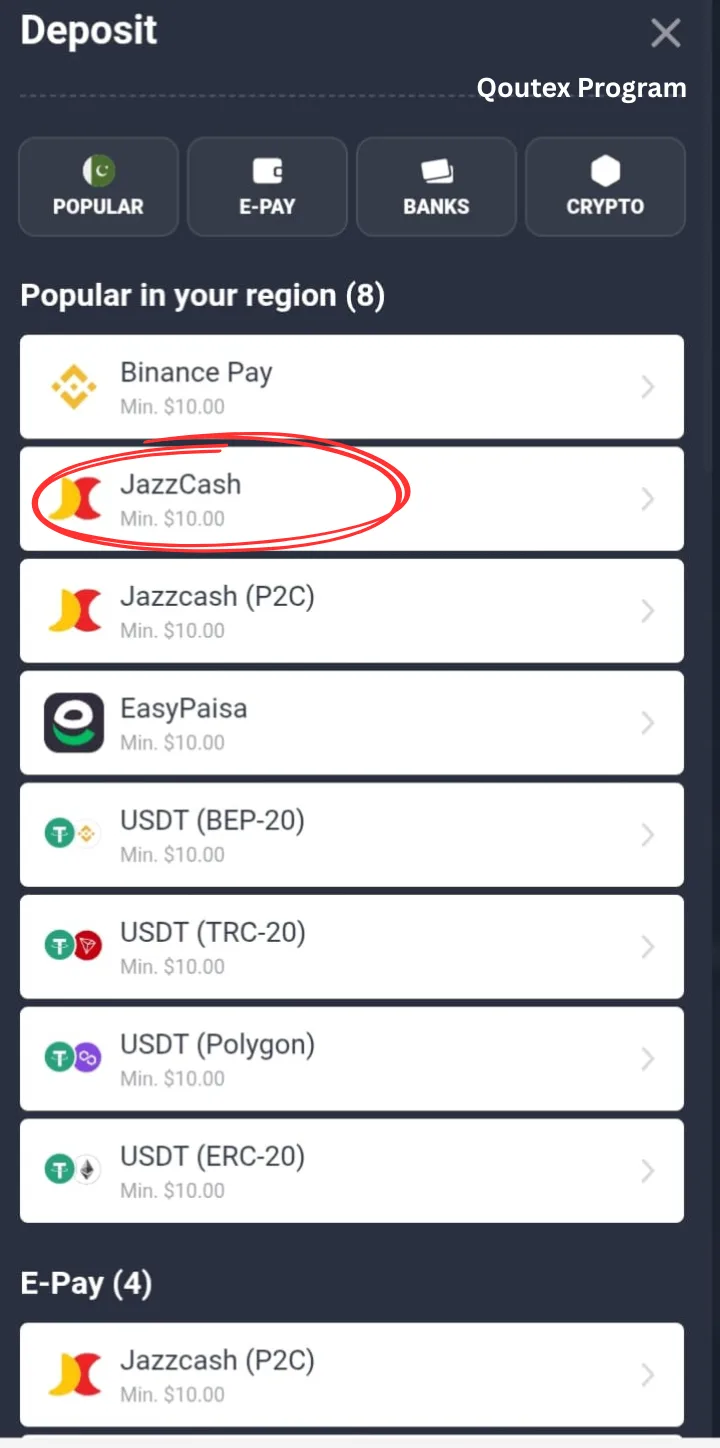Open Jazzcash (P2C) in the Popular section
This screenshot has width=720, height=1448.
click(352, 611)
